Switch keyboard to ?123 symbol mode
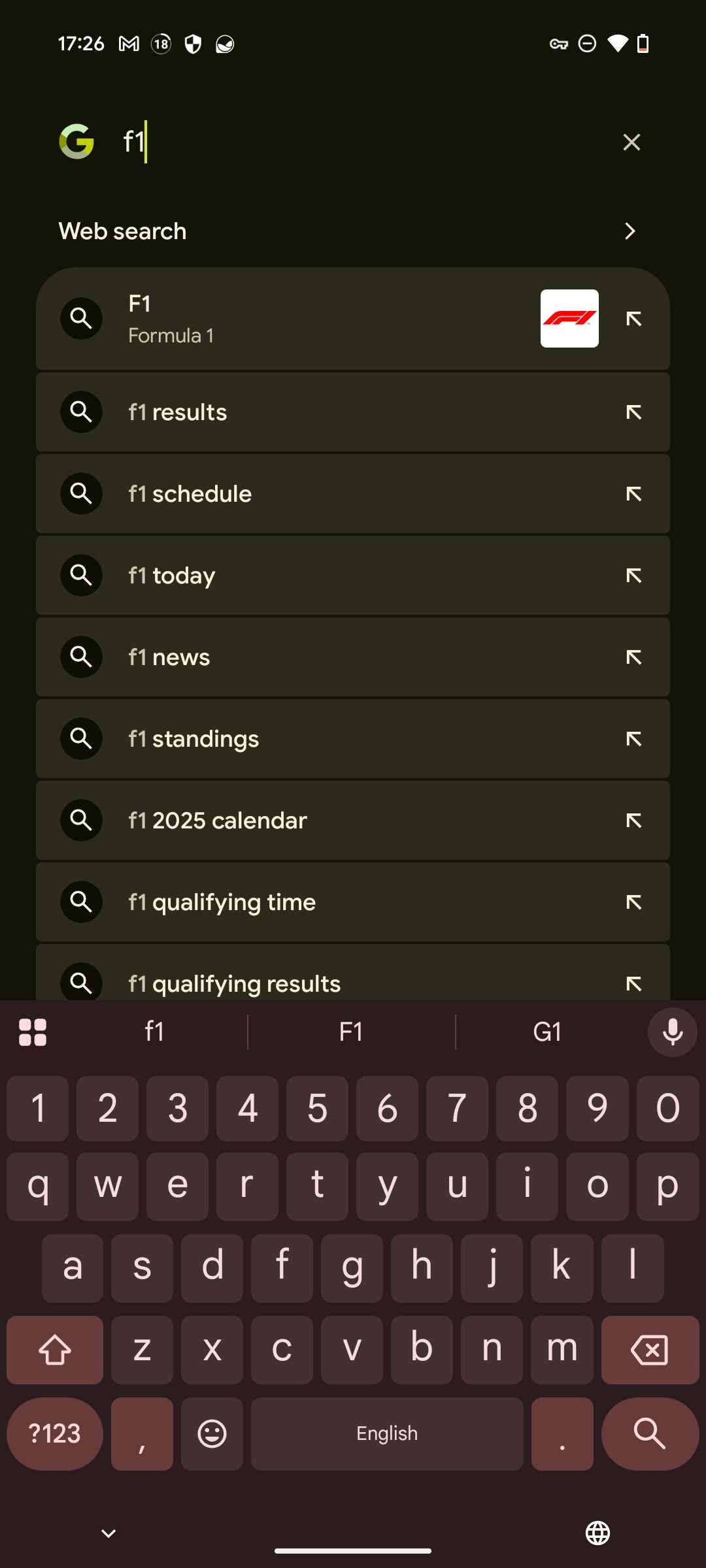Image resolution: width=706 pixels, height=1568 pixels. [x=54, y=1433]
